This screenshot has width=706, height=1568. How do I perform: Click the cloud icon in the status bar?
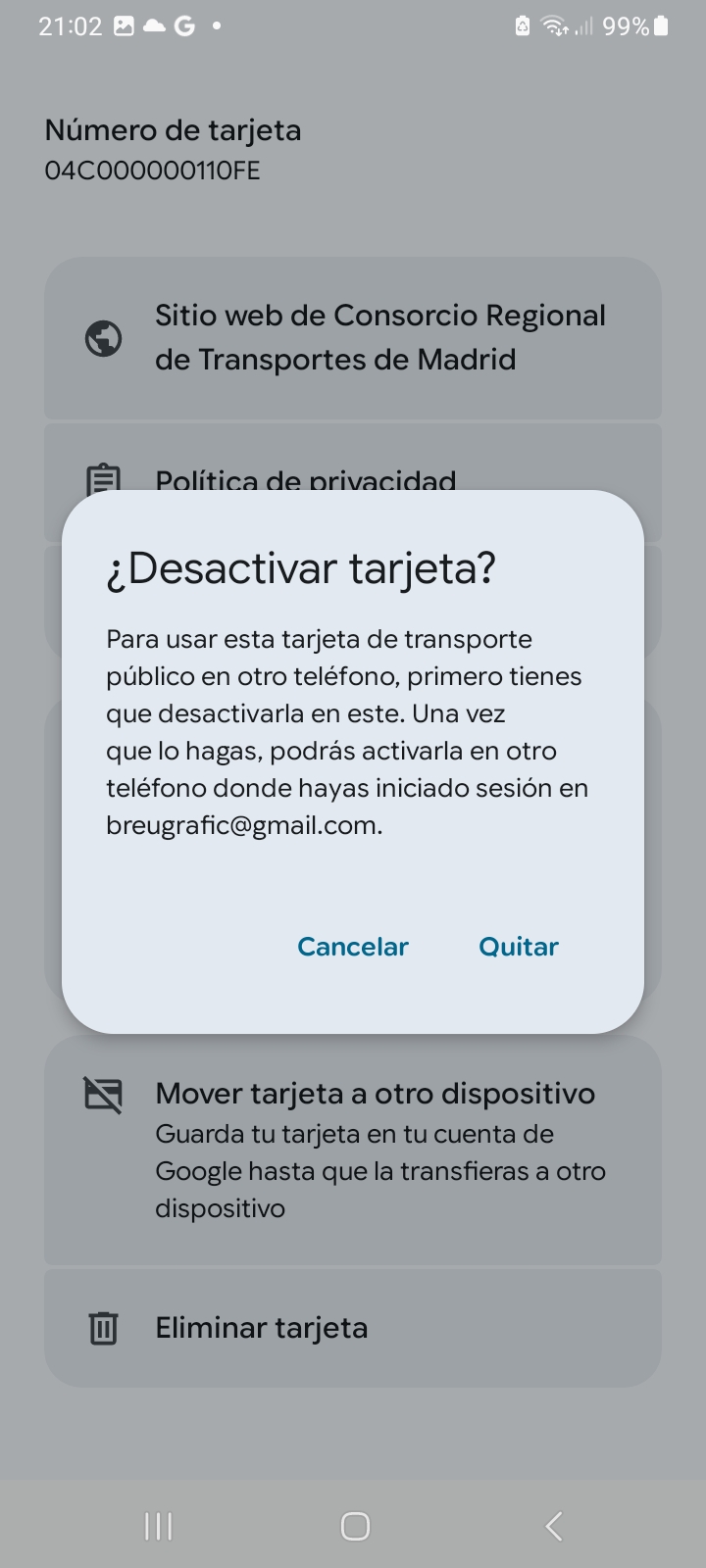tap(153, 24)
